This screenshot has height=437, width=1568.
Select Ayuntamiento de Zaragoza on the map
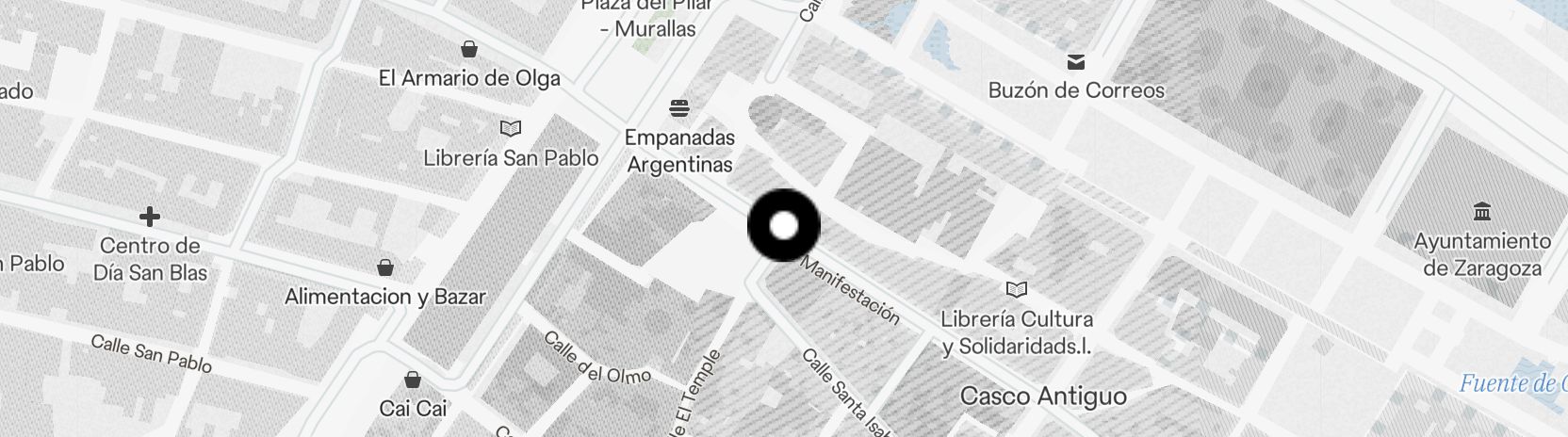click(1482, 210)
